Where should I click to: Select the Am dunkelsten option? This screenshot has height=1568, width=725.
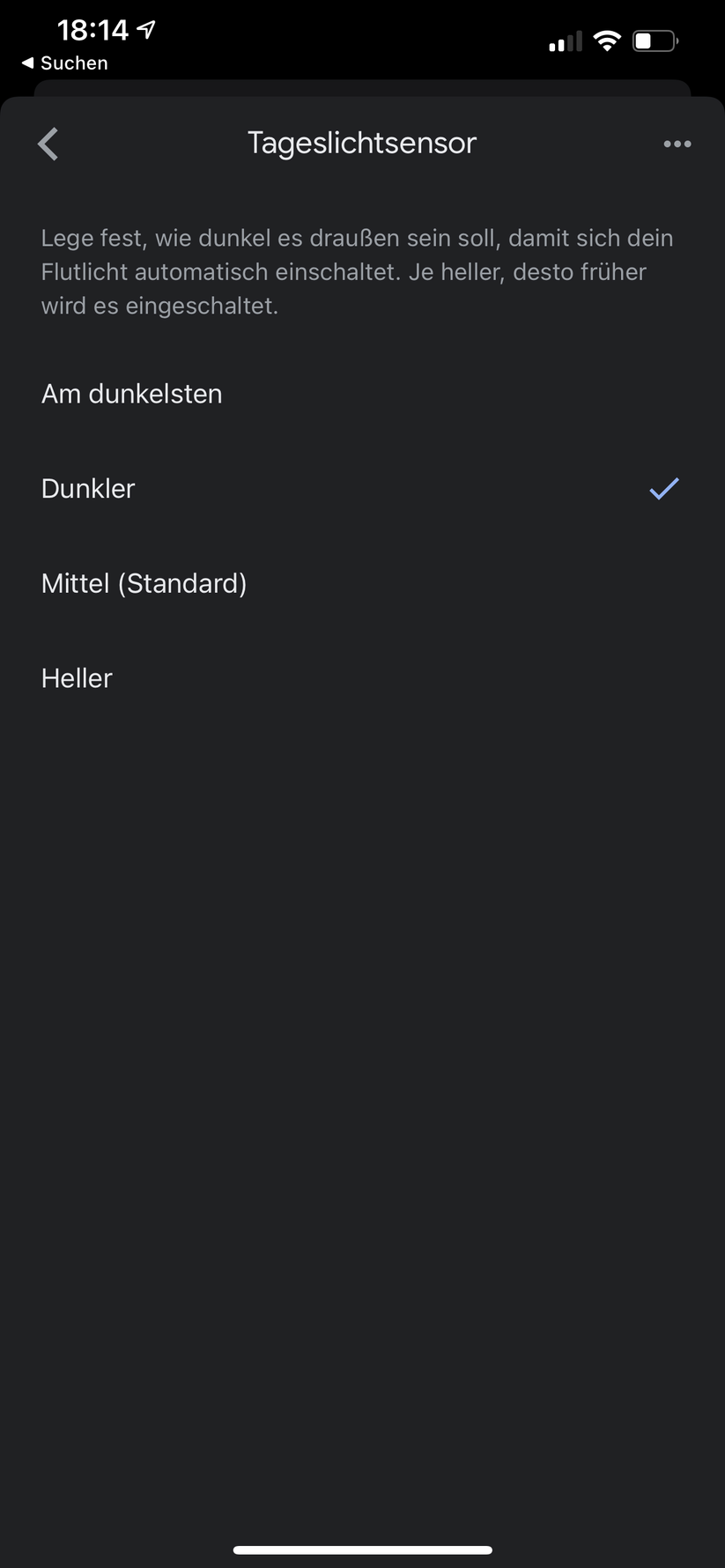click(131, 394)
